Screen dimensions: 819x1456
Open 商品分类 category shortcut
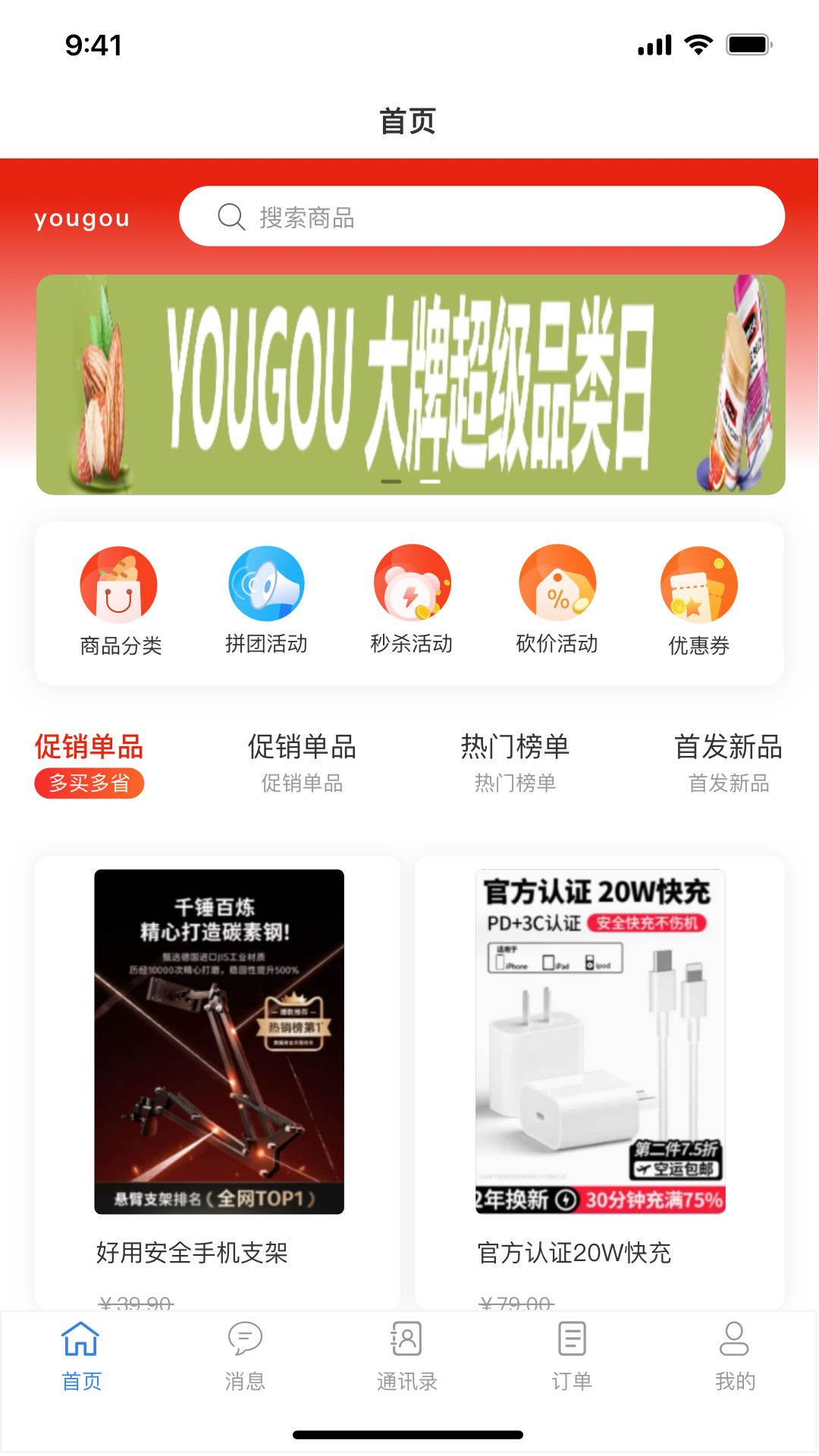tap(120, 601)
